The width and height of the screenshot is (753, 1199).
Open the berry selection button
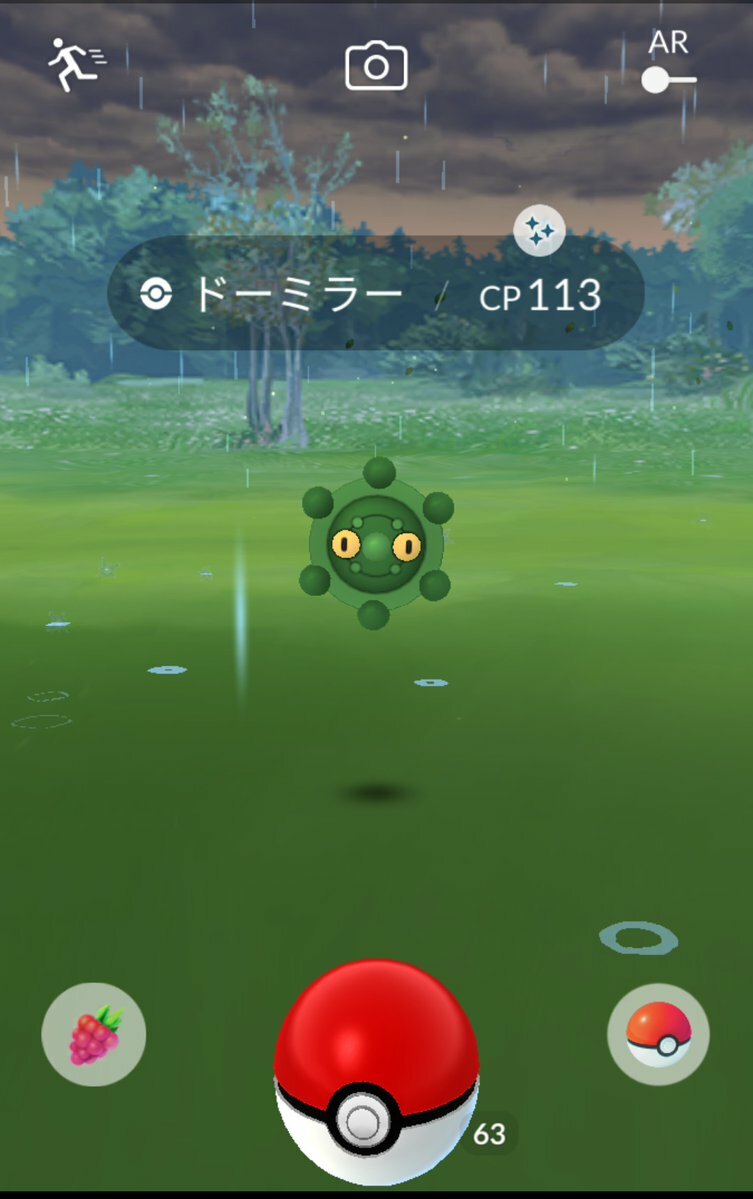[x=94, y=1034]
